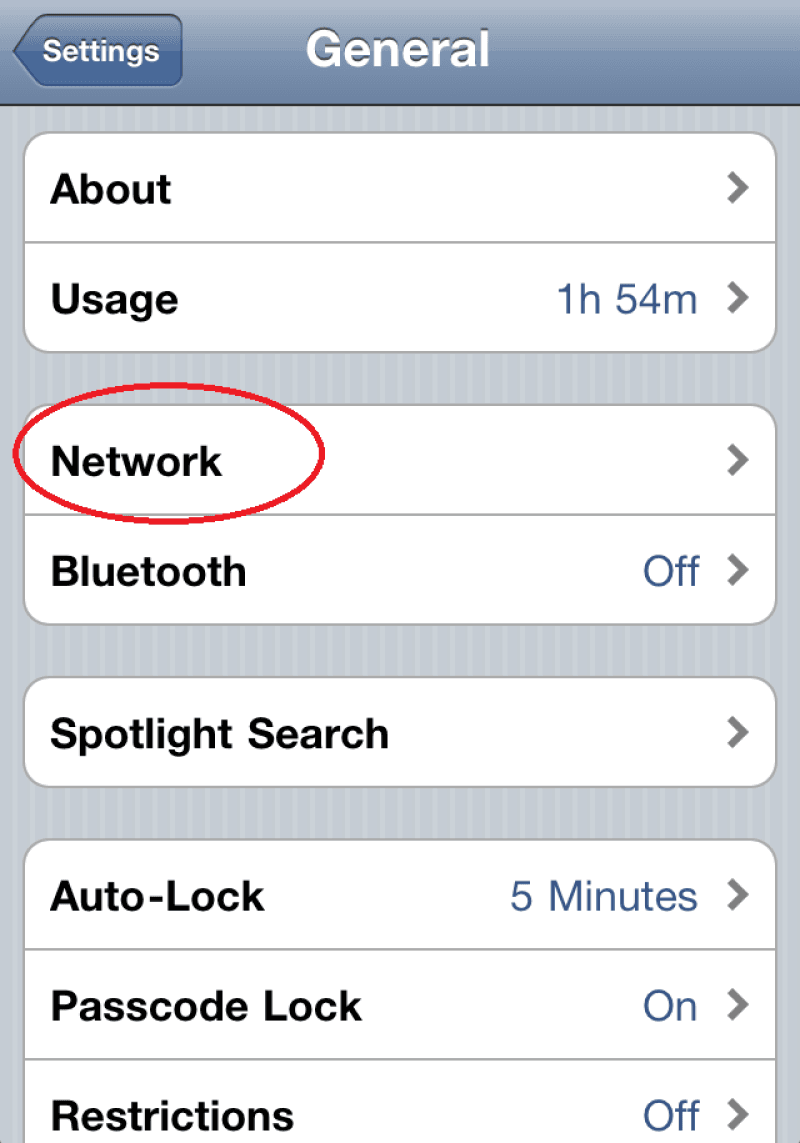Open Spotlight Search settings
The width and height of the screenshot is (800, 1143).
[400, 733]
